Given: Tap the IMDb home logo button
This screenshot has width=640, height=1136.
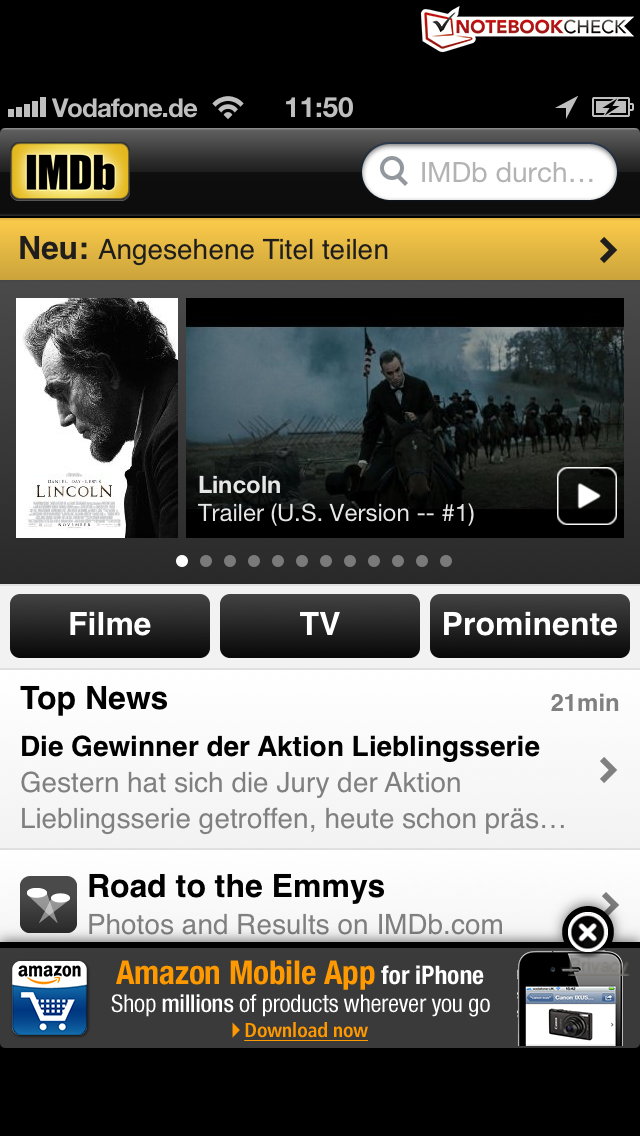Looking at the screenshot, I should click(70, 172).
